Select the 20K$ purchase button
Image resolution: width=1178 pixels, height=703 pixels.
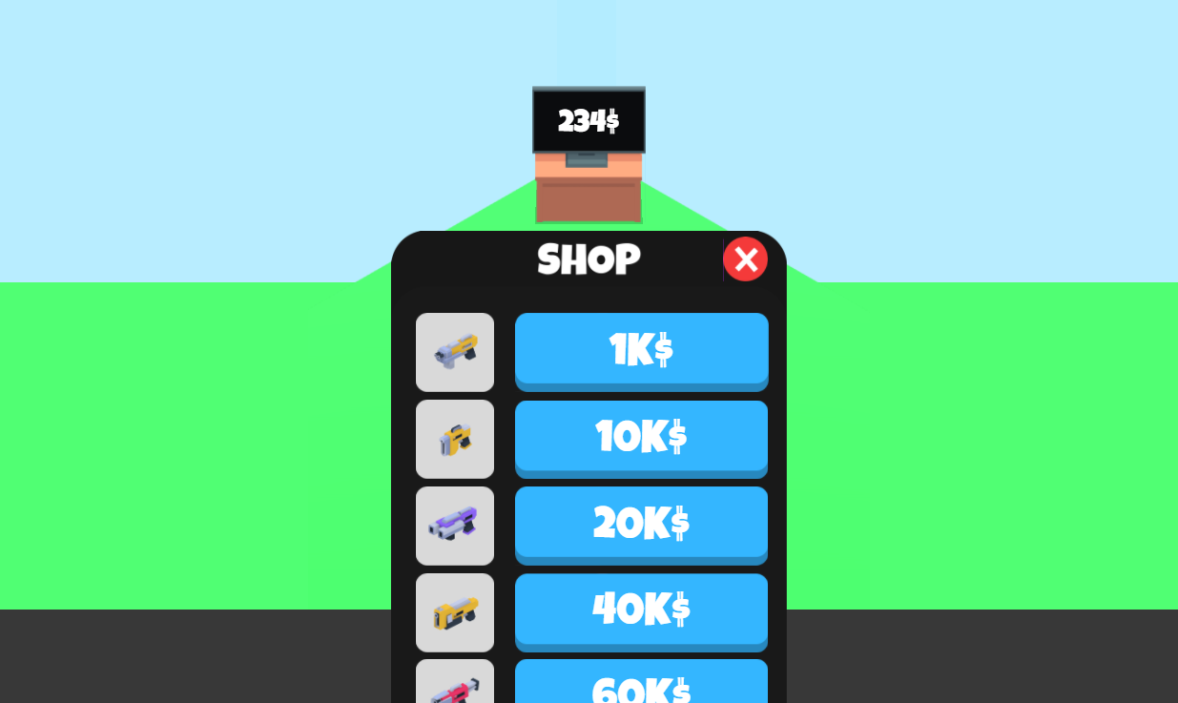pyautogui.click(x=641, y=523)
